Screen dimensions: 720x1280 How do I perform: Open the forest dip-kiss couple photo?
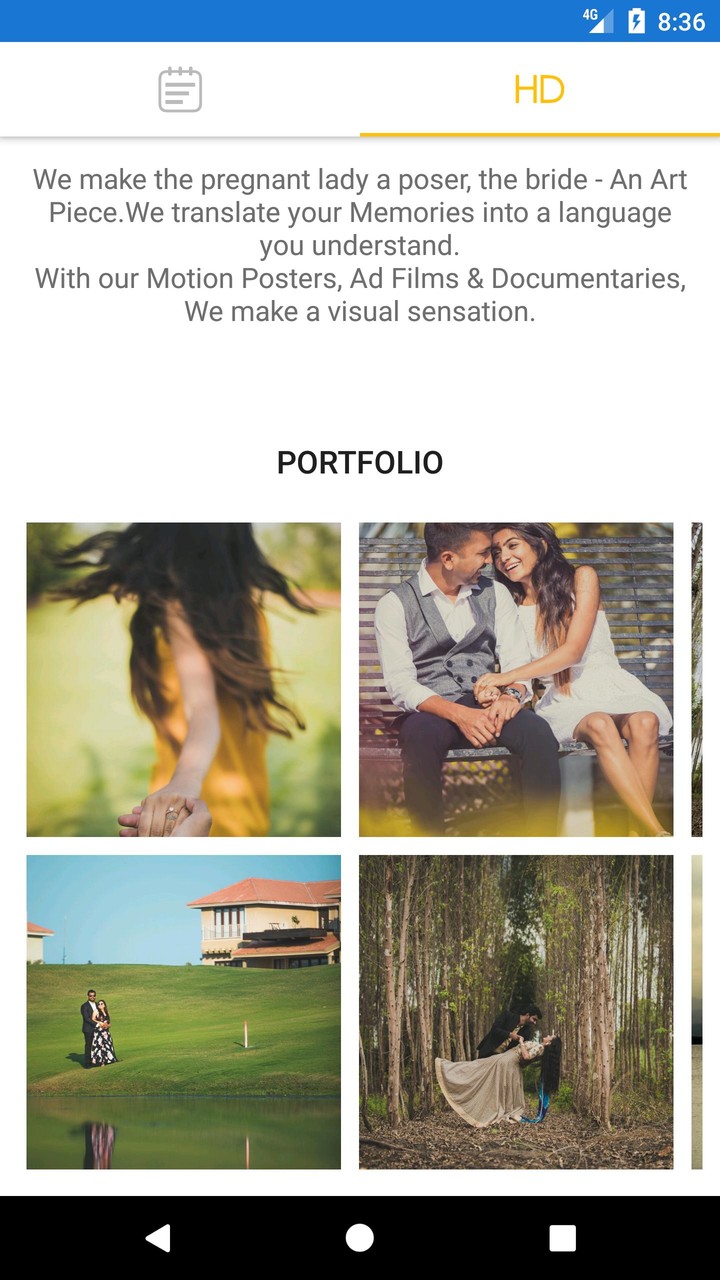point(515,1012)
